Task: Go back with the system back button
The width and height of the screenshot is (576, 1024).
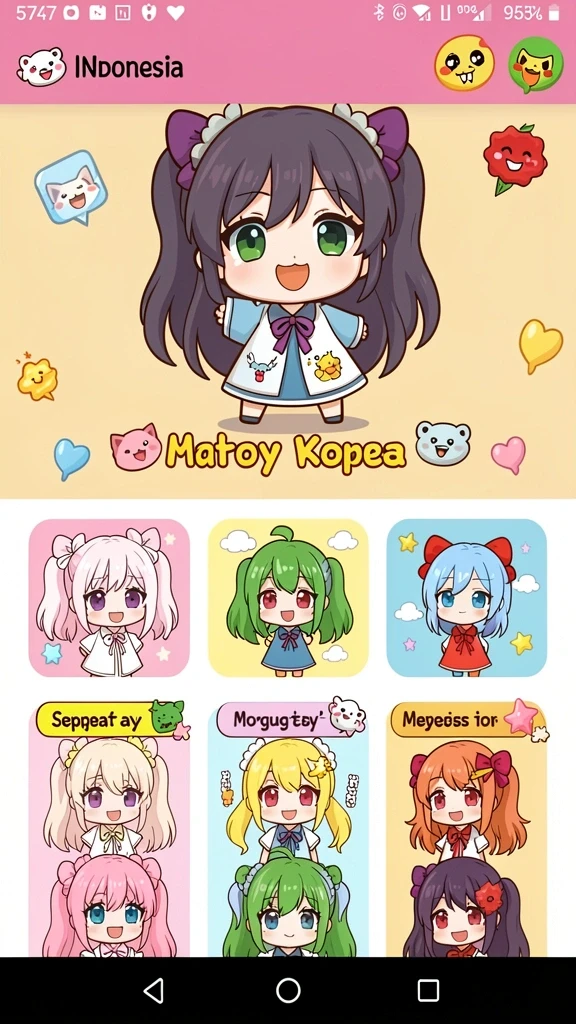Action: 153,991
